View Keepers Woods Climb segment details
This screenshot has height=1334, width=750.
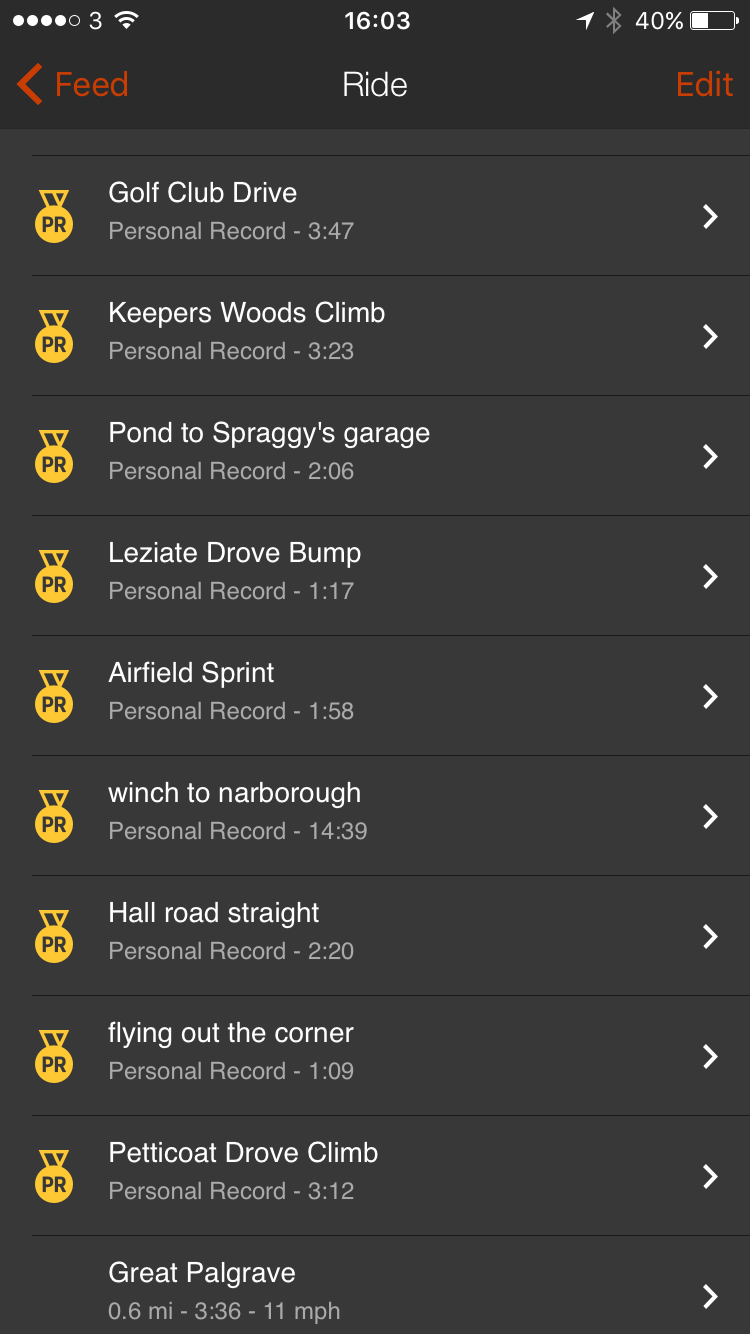(x=375, y=336)
